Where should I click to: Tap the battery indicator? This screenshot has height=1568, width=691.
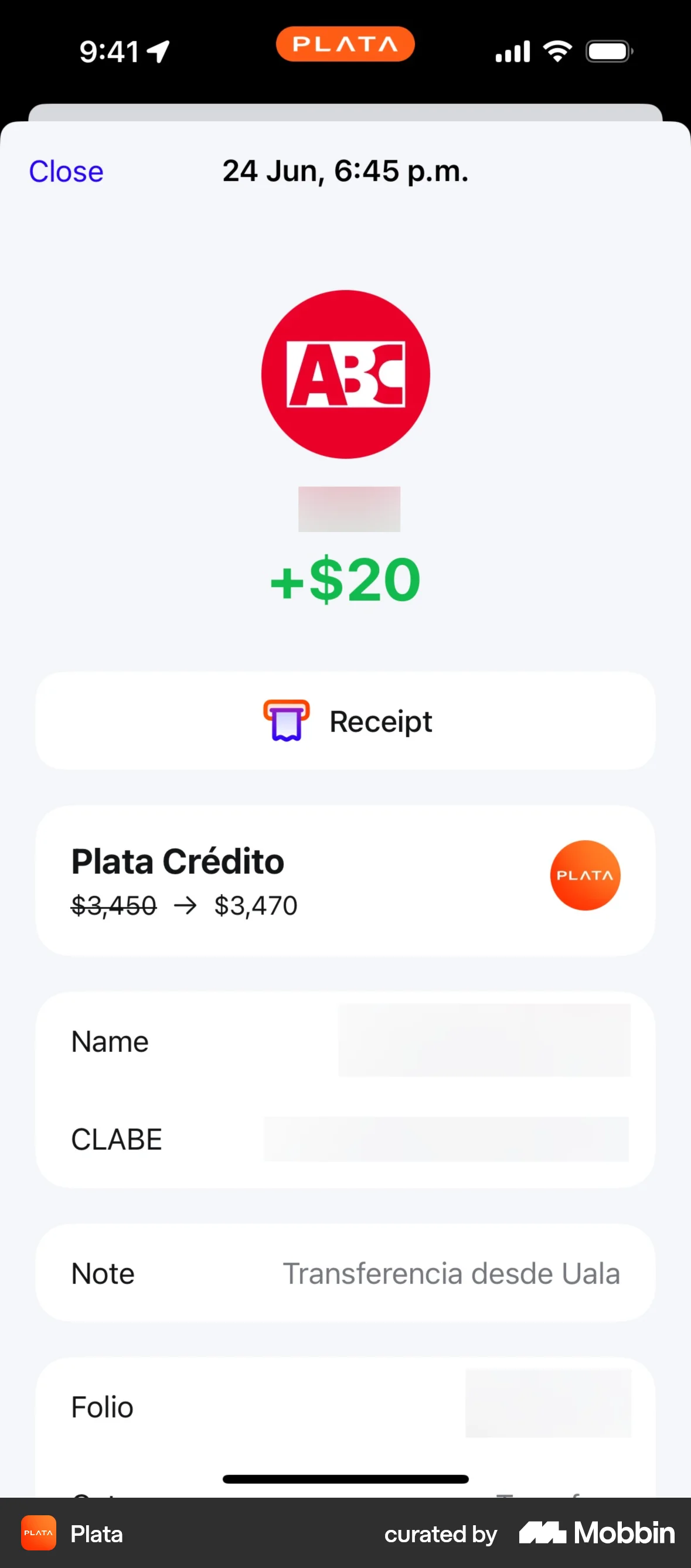[608, 51]
